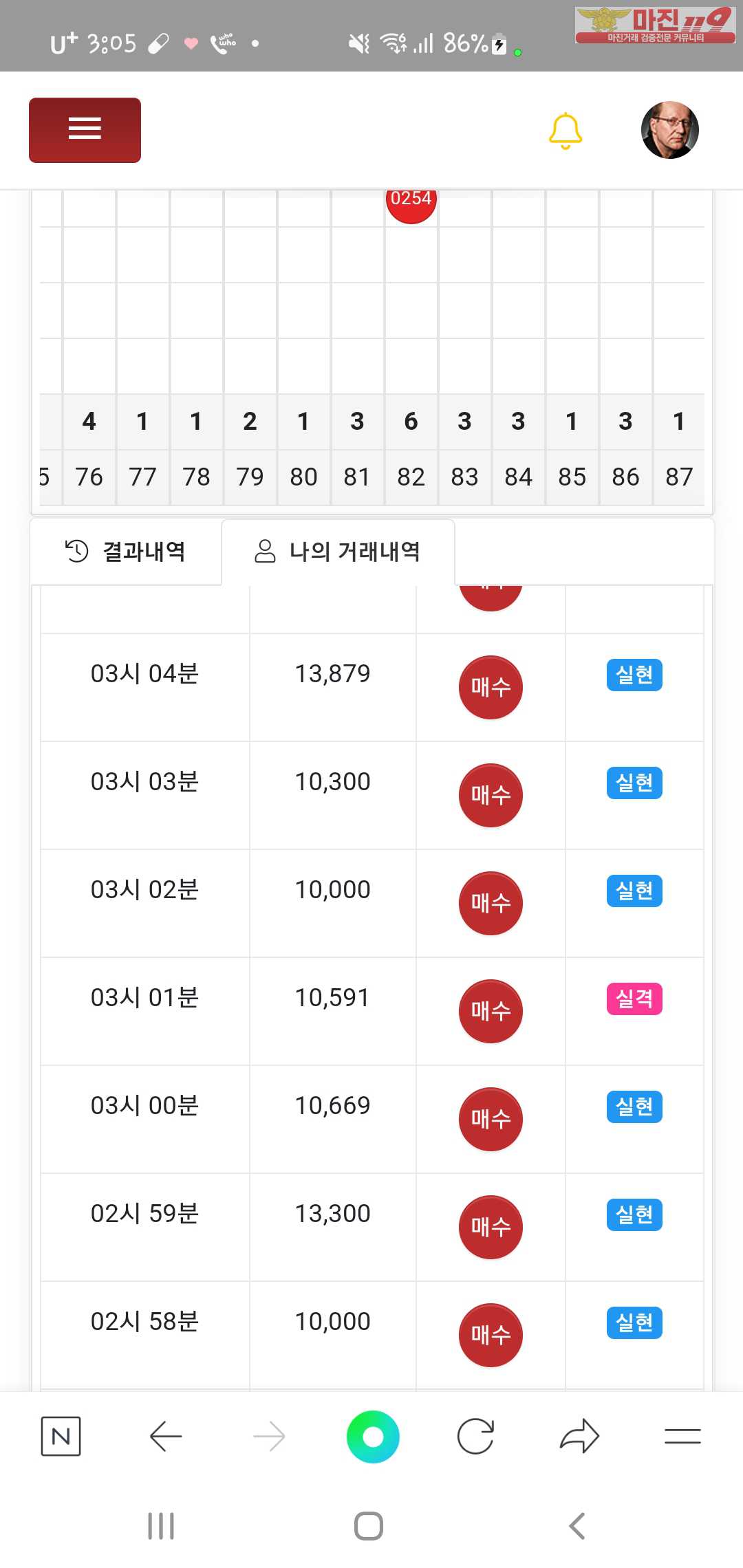This screenshot has width=743, height=1568.
Task: Go back in the browser toolbar
Action: (x=166, y=1436)
